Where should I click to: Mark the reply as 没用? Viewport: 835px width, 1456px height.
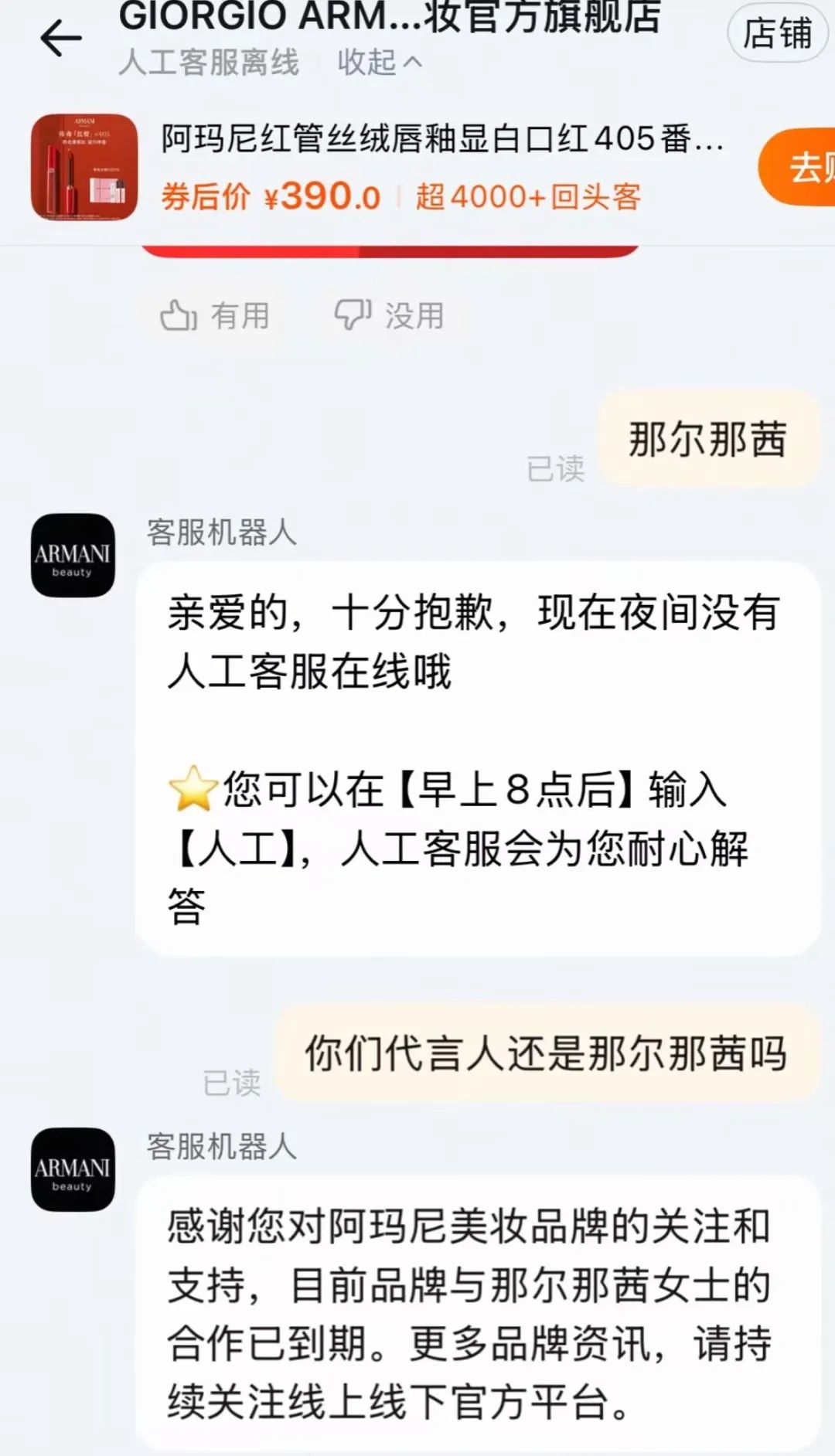[390, 315]
